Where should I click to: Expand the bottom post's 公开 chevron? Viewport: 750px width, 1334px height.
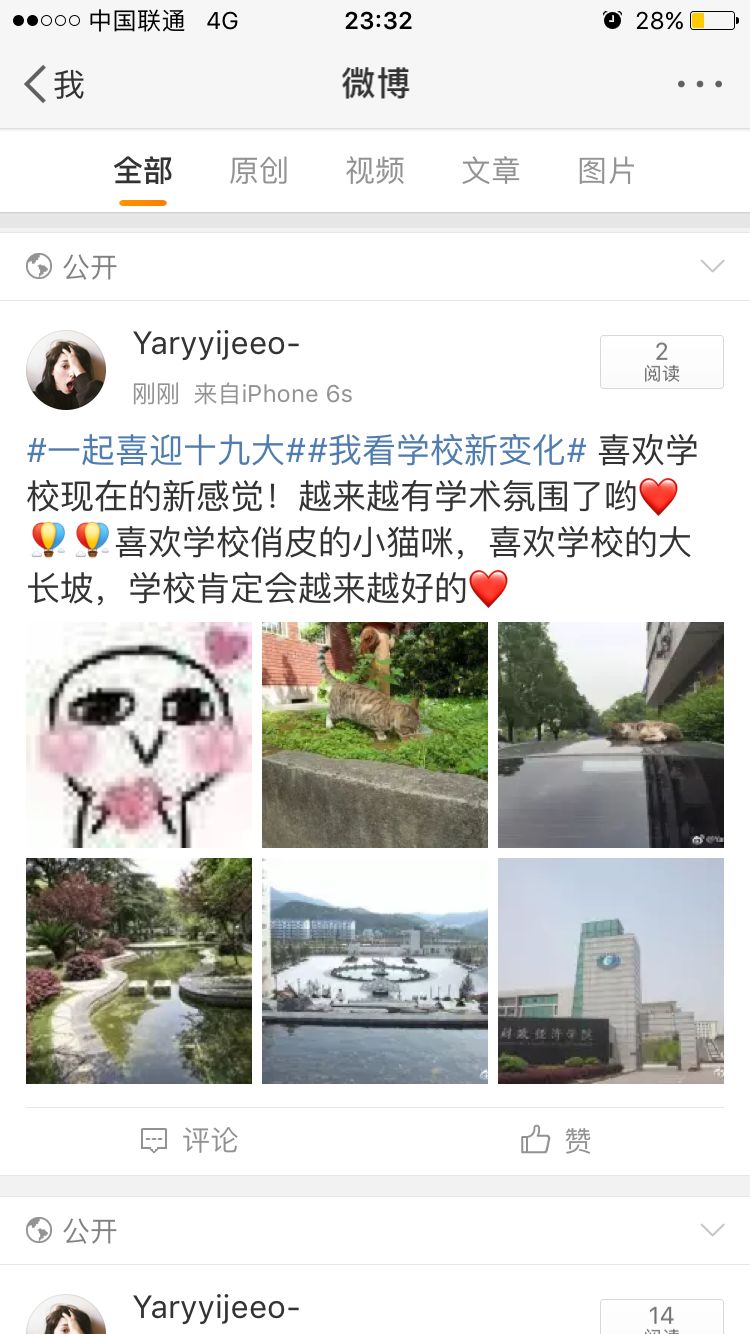[712, 1231]
